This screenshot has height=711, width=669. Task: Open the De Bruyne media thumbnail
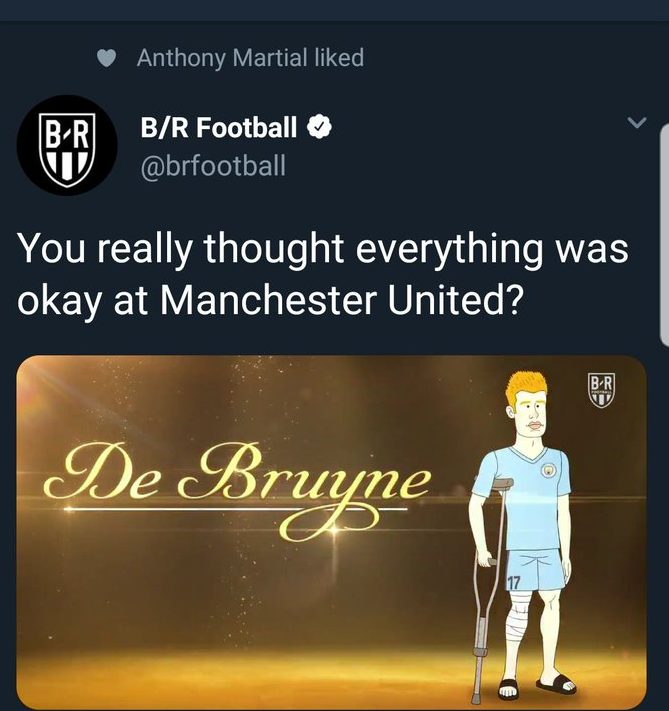pyautogui.click(x=331, y=532)
